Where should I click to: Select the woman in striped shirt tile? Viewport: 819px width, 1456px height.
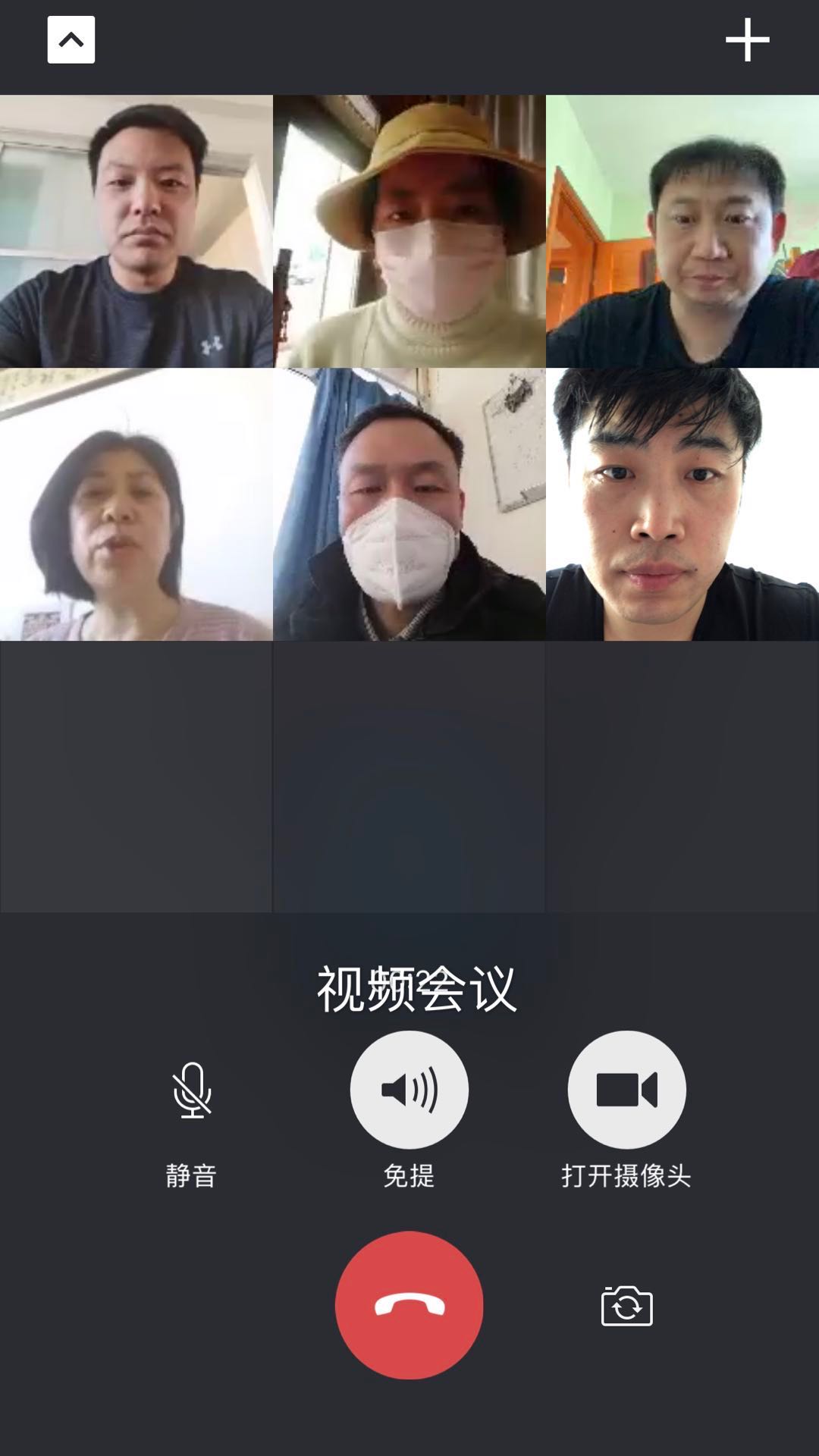pyautogui.click(x=136, y=504)
